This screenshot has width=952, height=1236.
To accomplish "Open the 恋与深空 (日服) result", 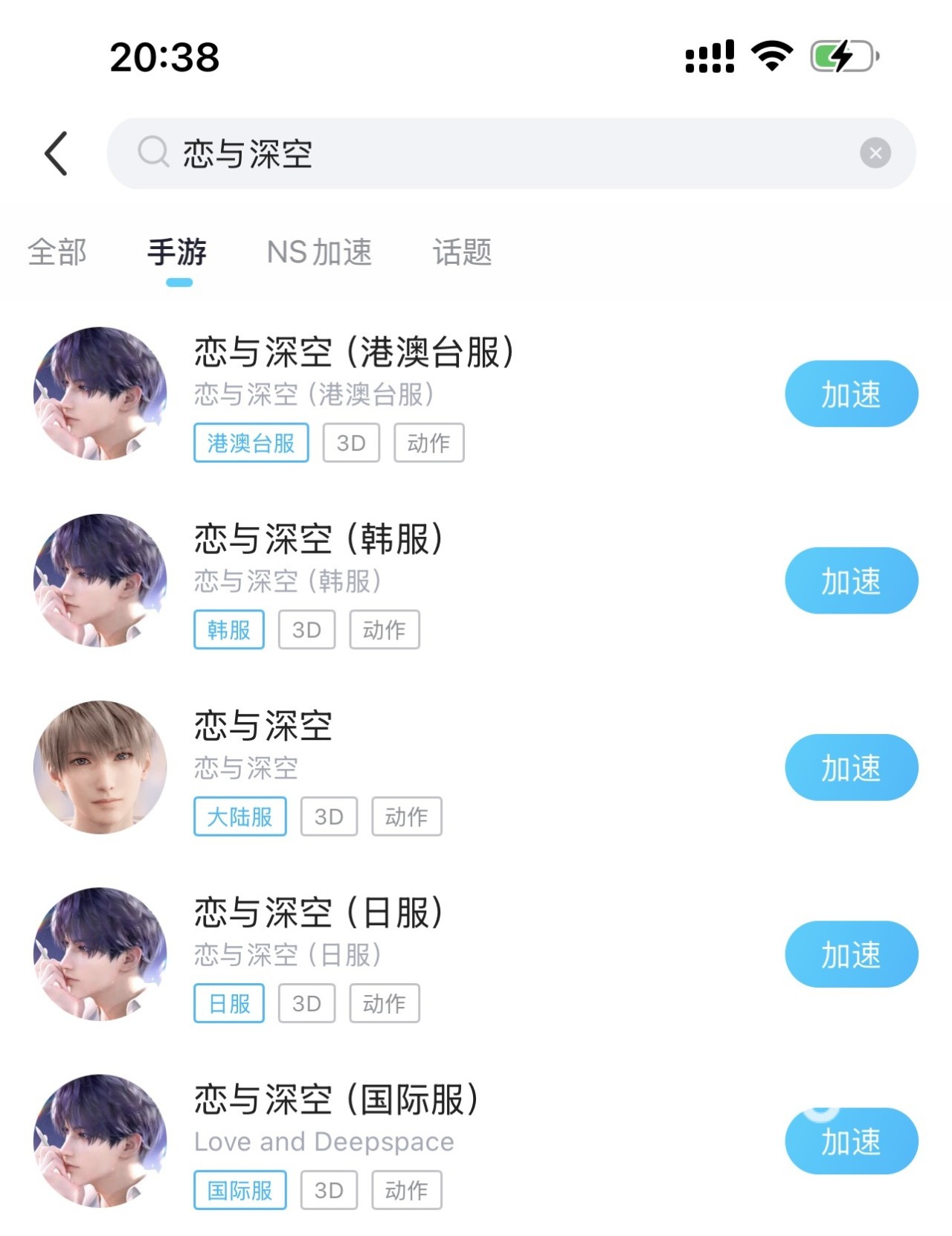I will click(x=318, y=912).
